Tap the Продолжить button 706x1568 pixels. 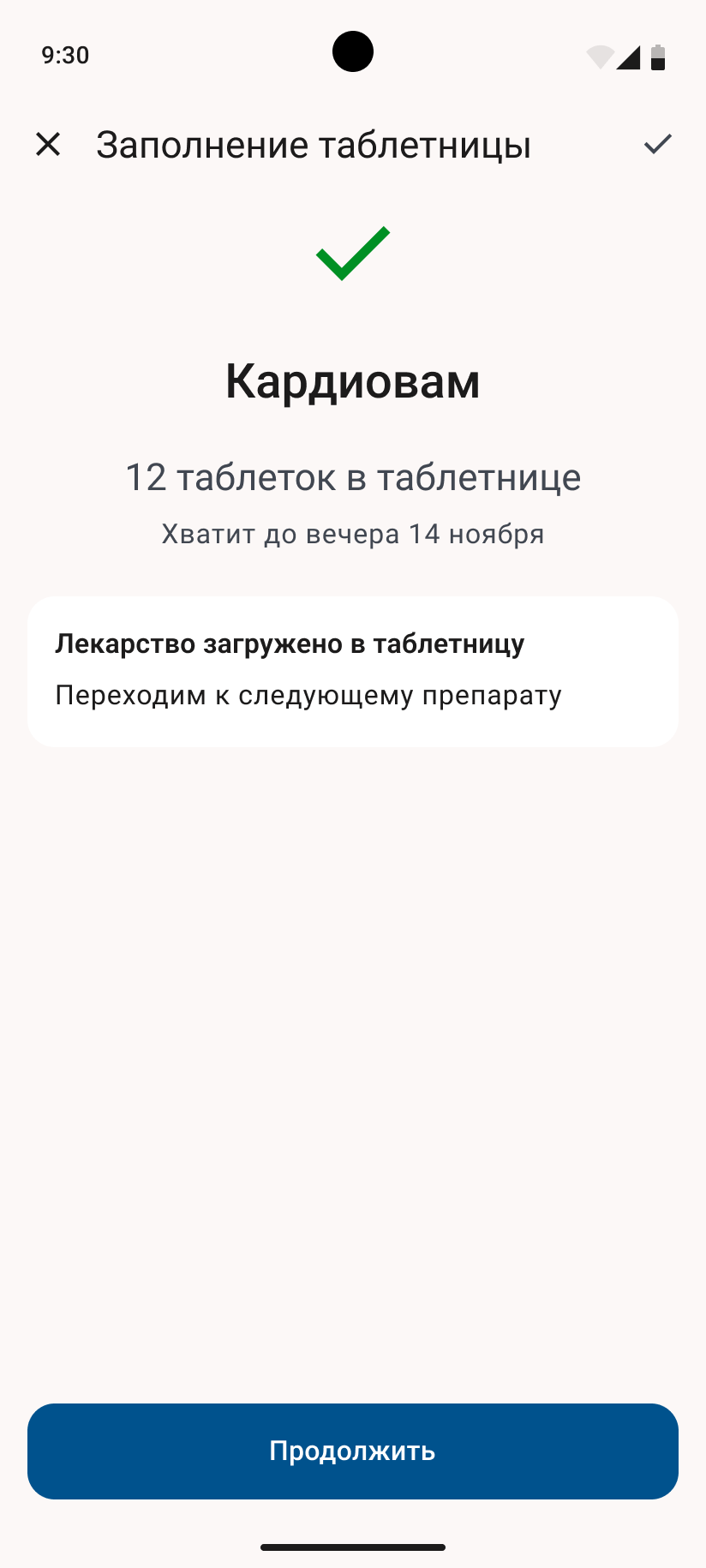pos(353,1451)
